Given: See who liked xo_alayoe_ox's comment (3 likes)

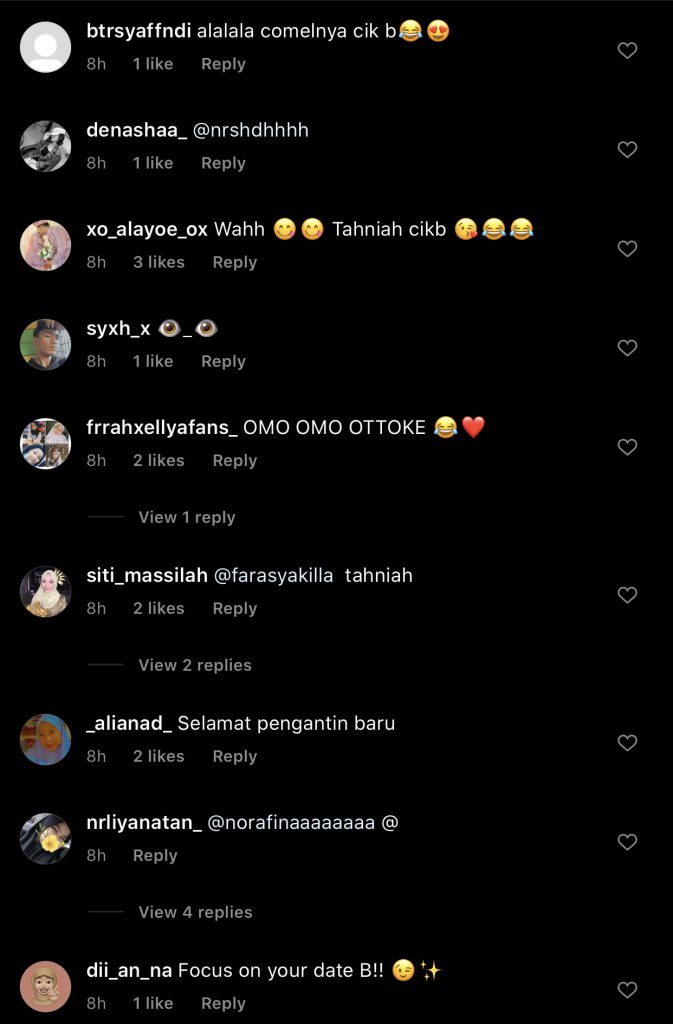Looking at the screenshot, I should point(159,262).
